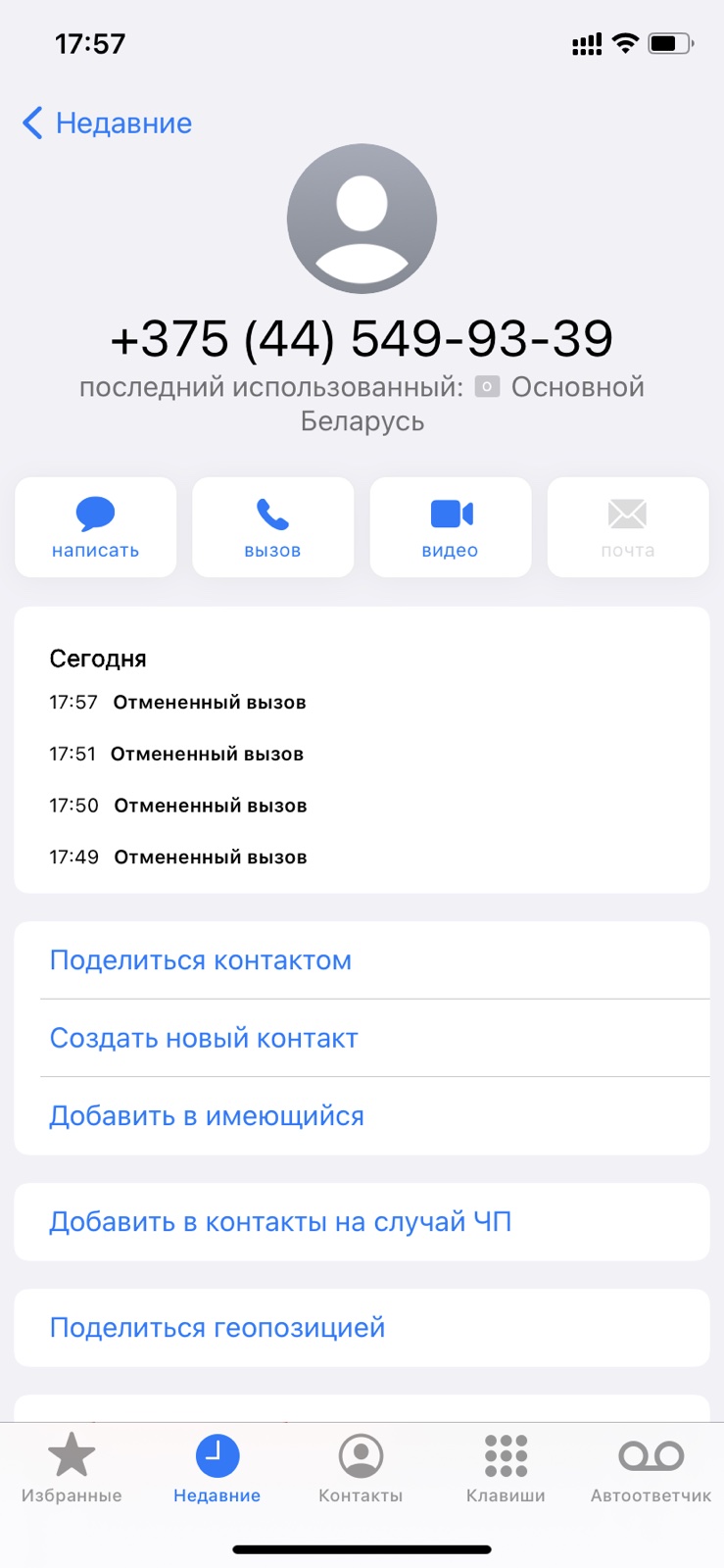This screenshot has width=724, height=1568.
Task: Tap the написать message button
Action: coord(96,527)
